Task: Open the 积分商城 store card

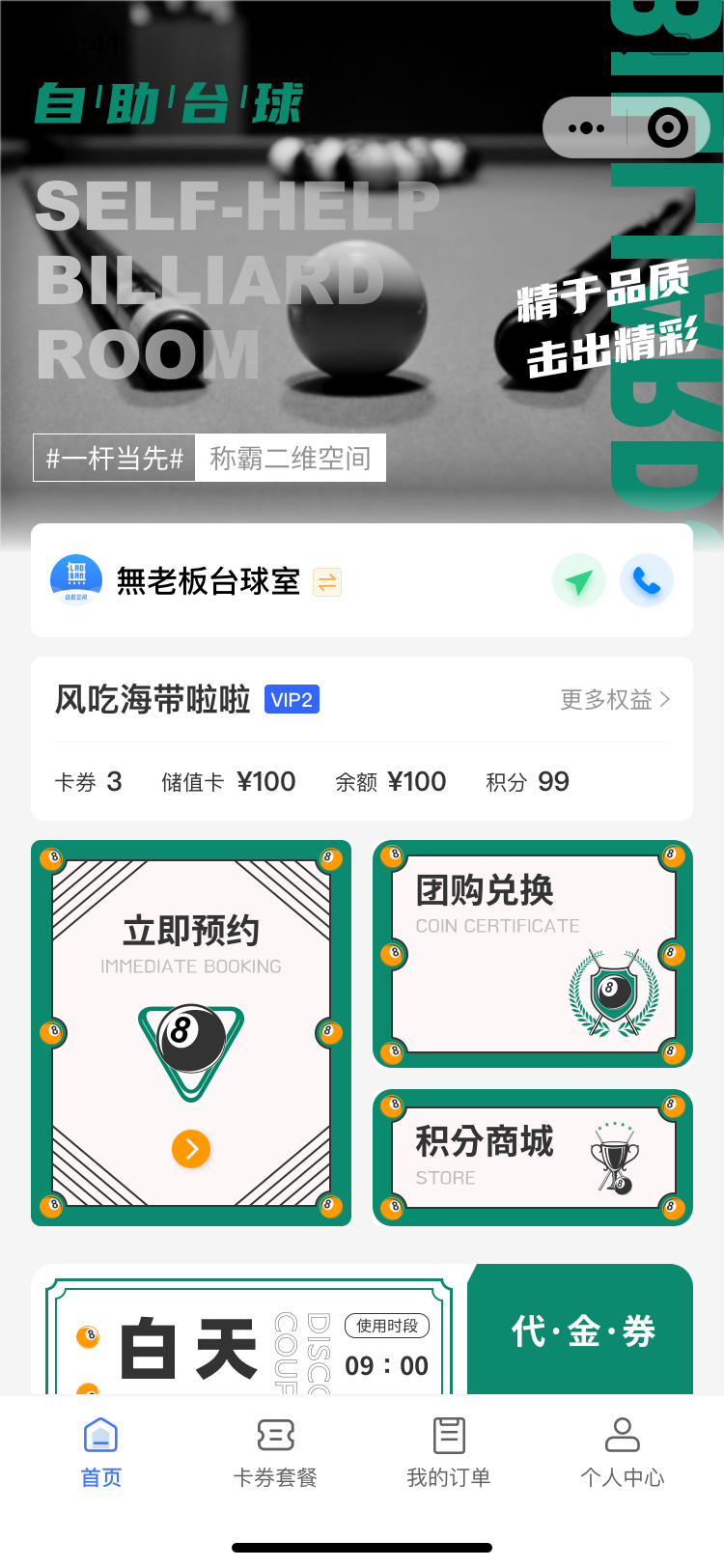Action: (x=533, y=1157)
